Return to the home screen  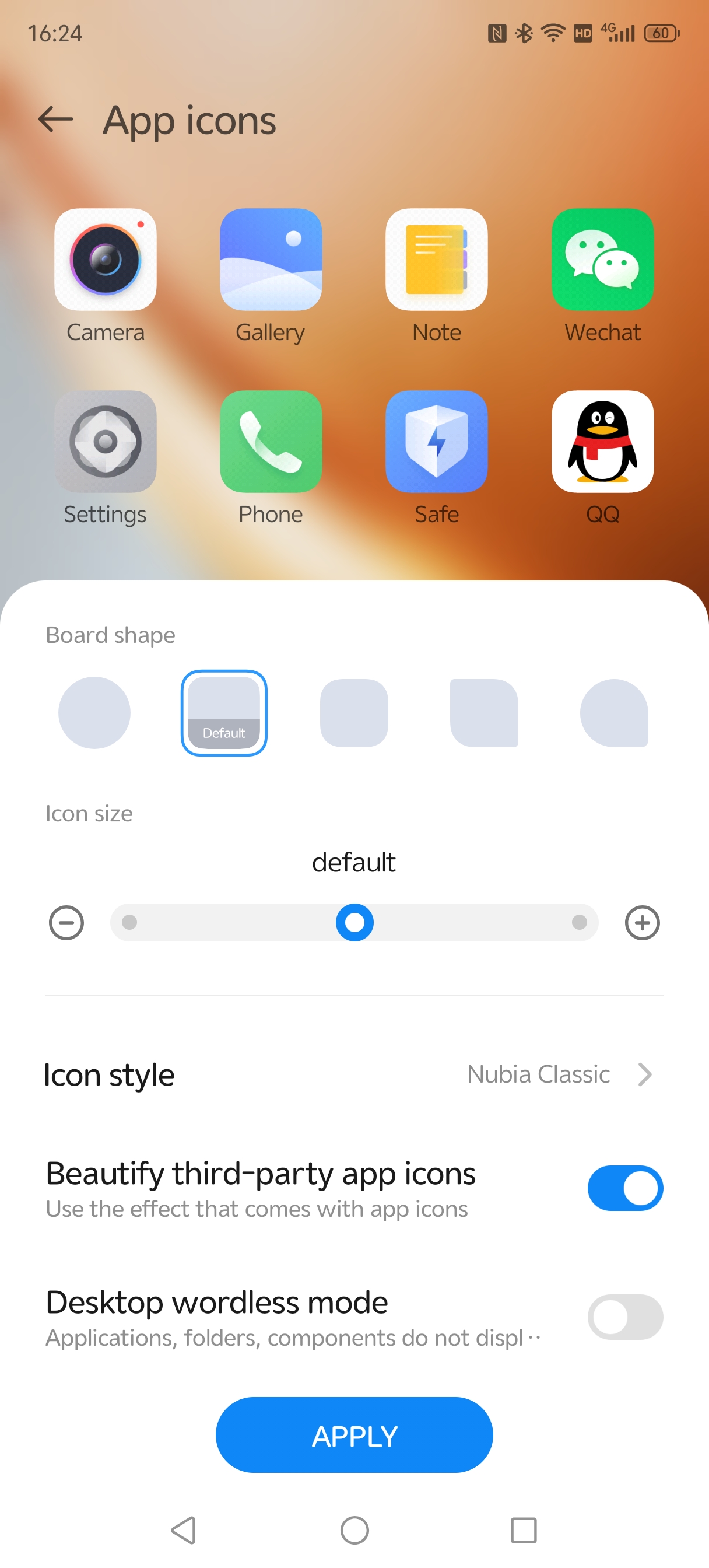pyautogui.click(x=354, y=1530)
